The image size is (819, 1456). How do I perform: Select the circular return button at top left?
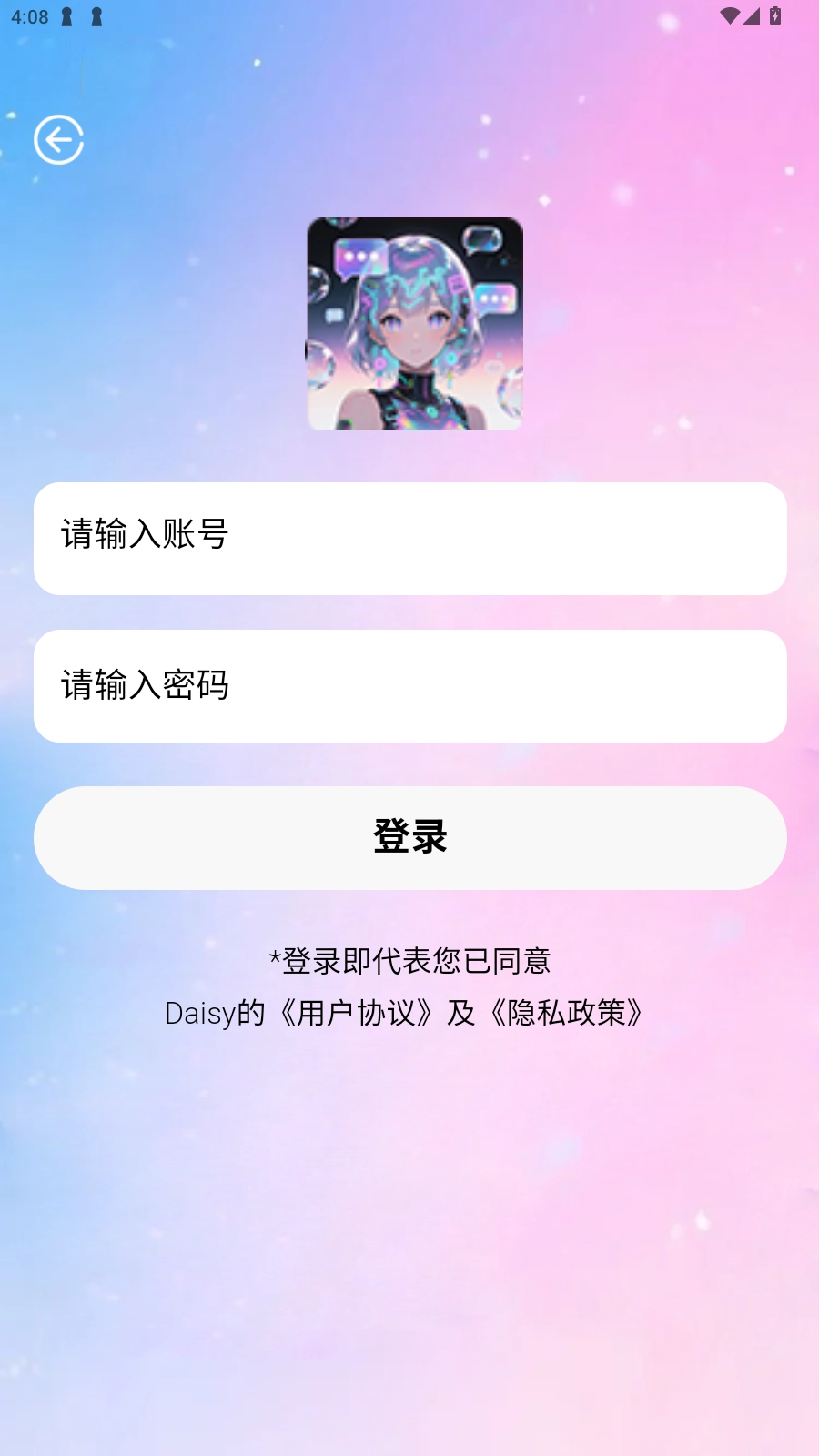coord(57,138)
